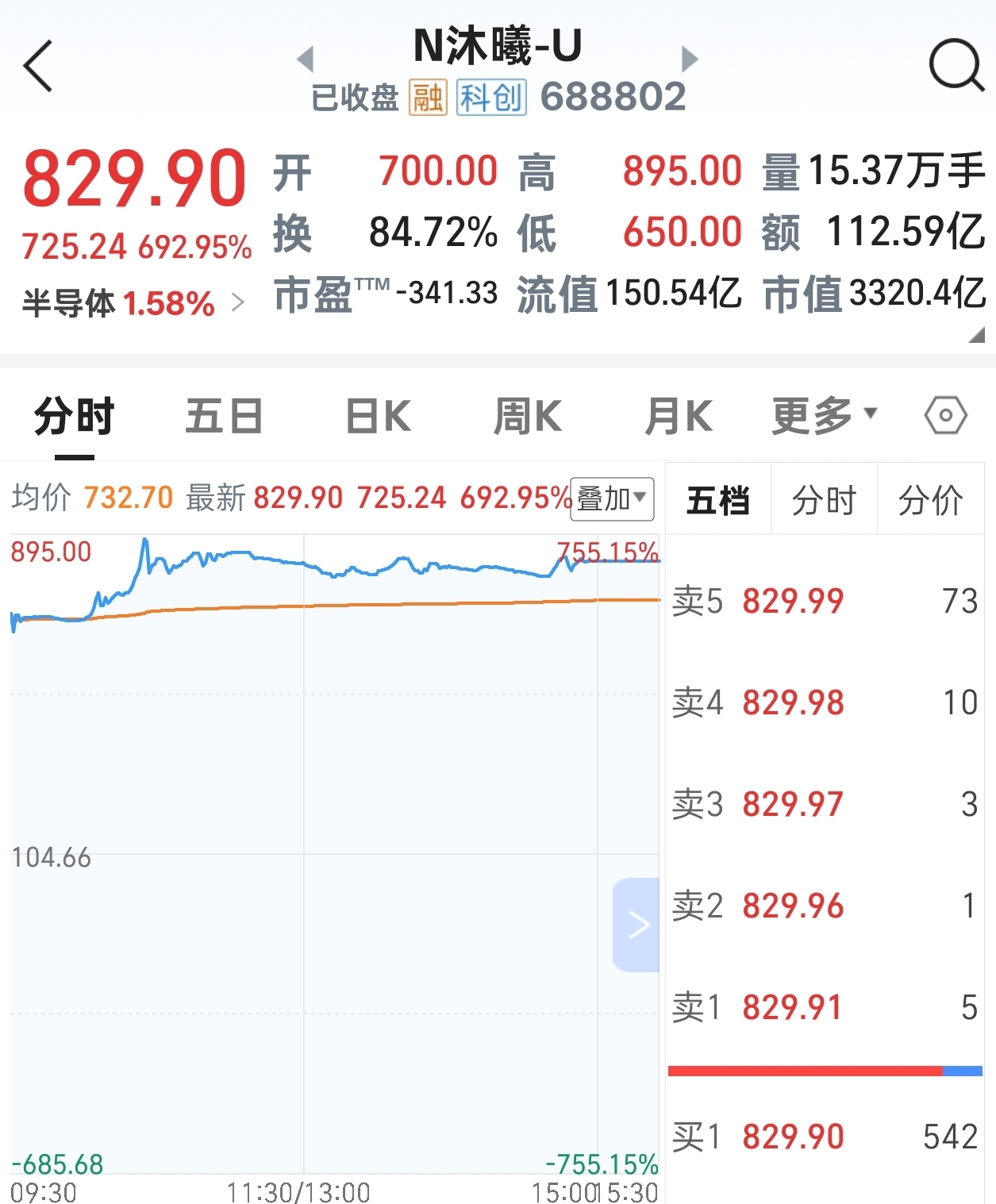The width and height of the screenshot is (996, 1204).
Task: Open the 叠加 overlay dropdown
Action: [x=612, y=499]
